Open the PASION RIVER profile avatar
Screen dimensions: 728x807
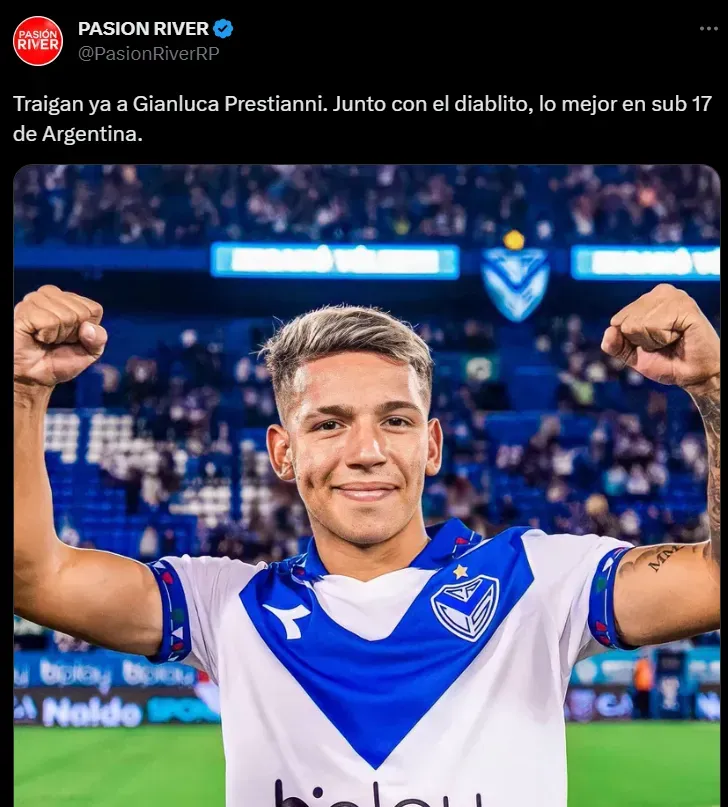click(x=38, y=41)
